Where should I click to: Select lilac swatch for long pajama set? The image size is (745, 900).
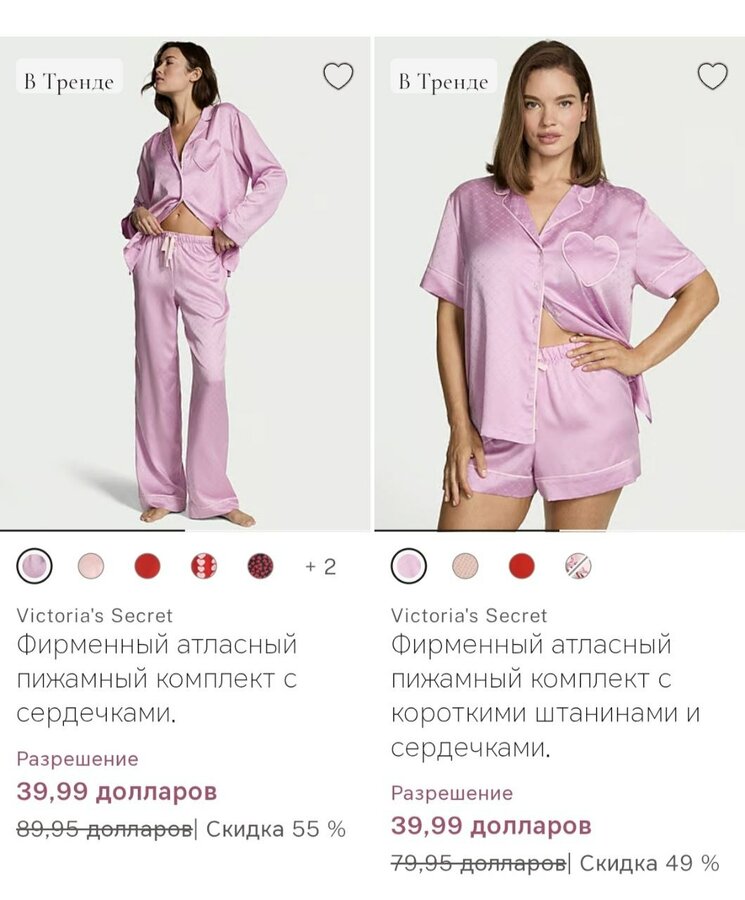(35, 566)
